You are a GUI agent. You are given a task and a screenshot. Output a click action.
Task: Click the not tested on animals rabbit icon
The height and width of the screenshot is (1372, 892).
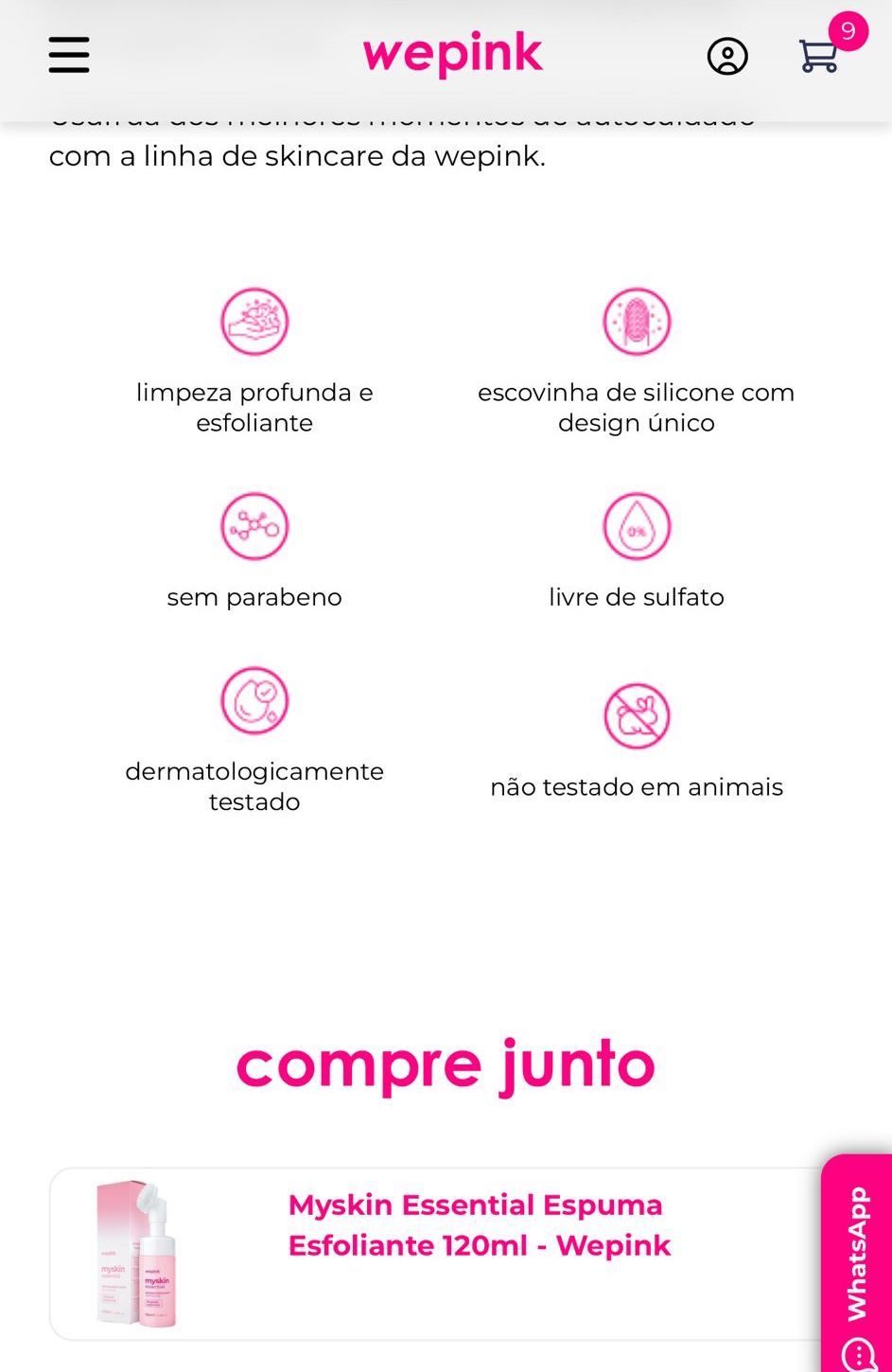pos(637,715)
